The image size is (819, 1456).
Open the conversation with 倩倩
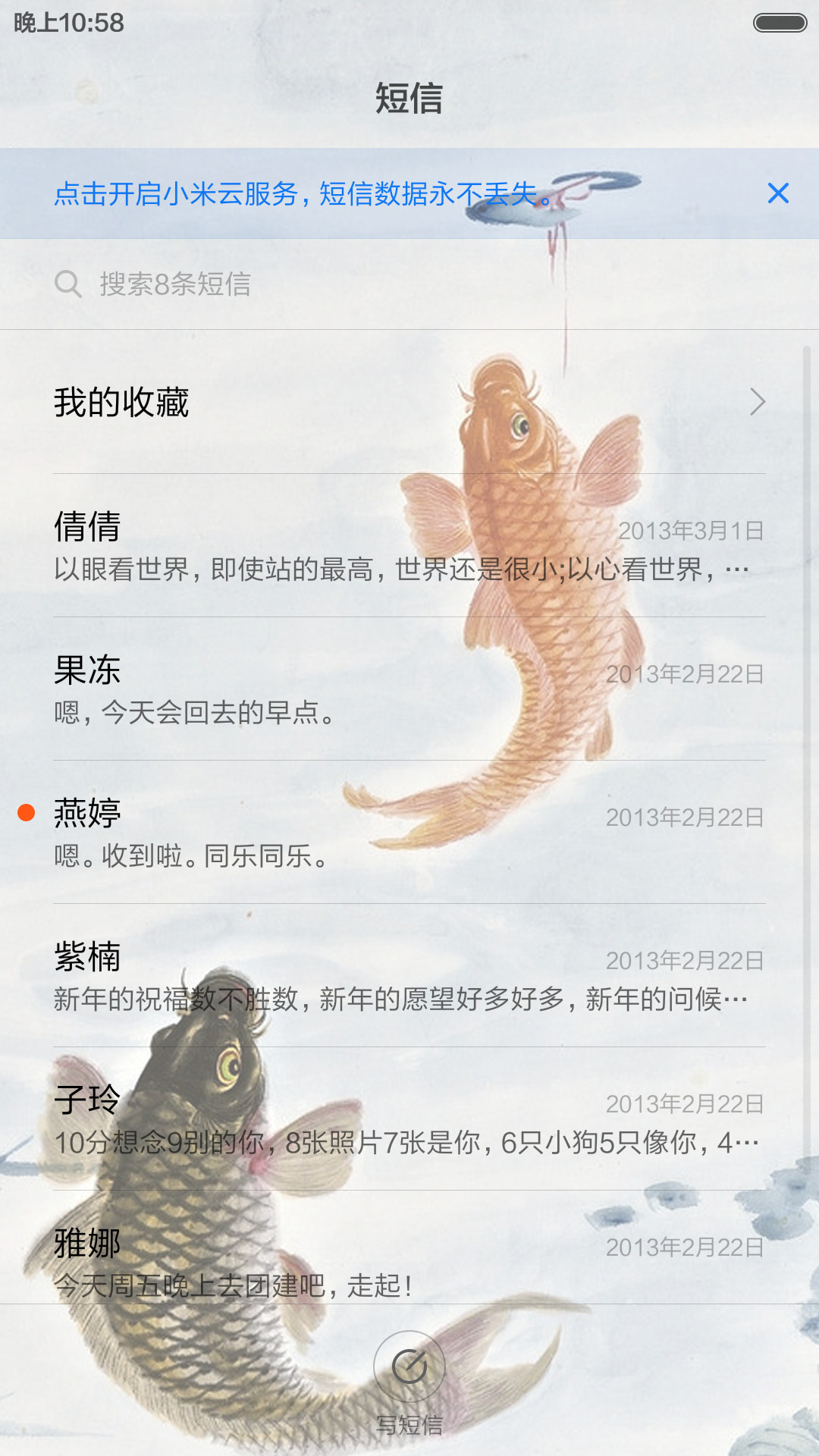[409, 546]
